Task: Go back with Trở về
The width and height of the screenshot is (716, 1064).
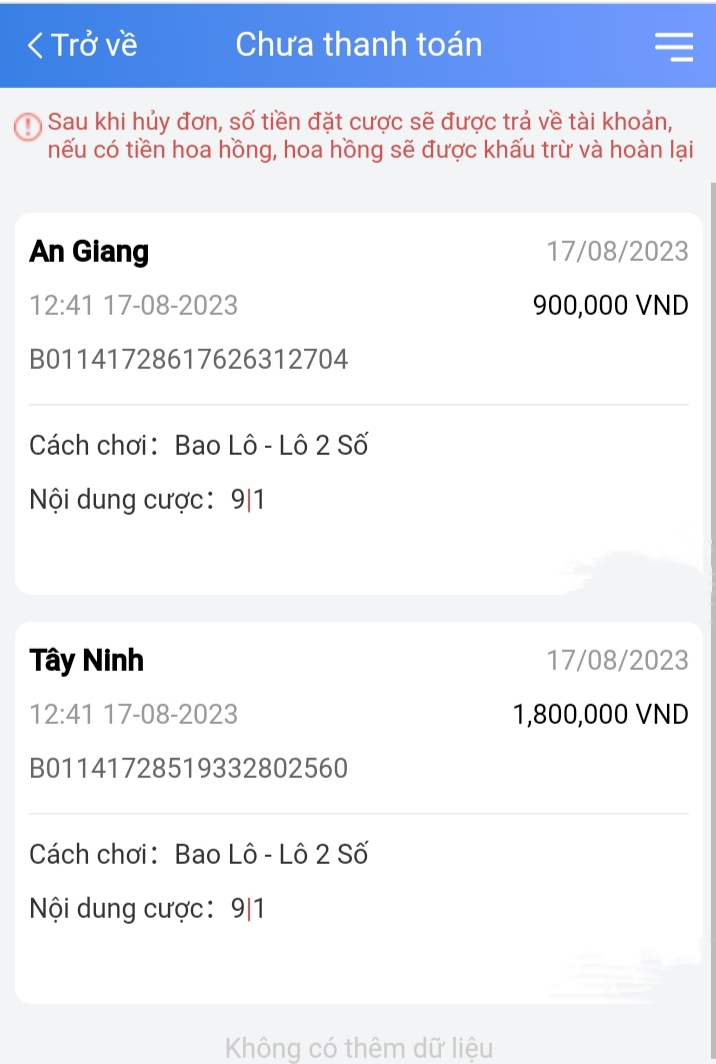Action: [x=82, y=45]
